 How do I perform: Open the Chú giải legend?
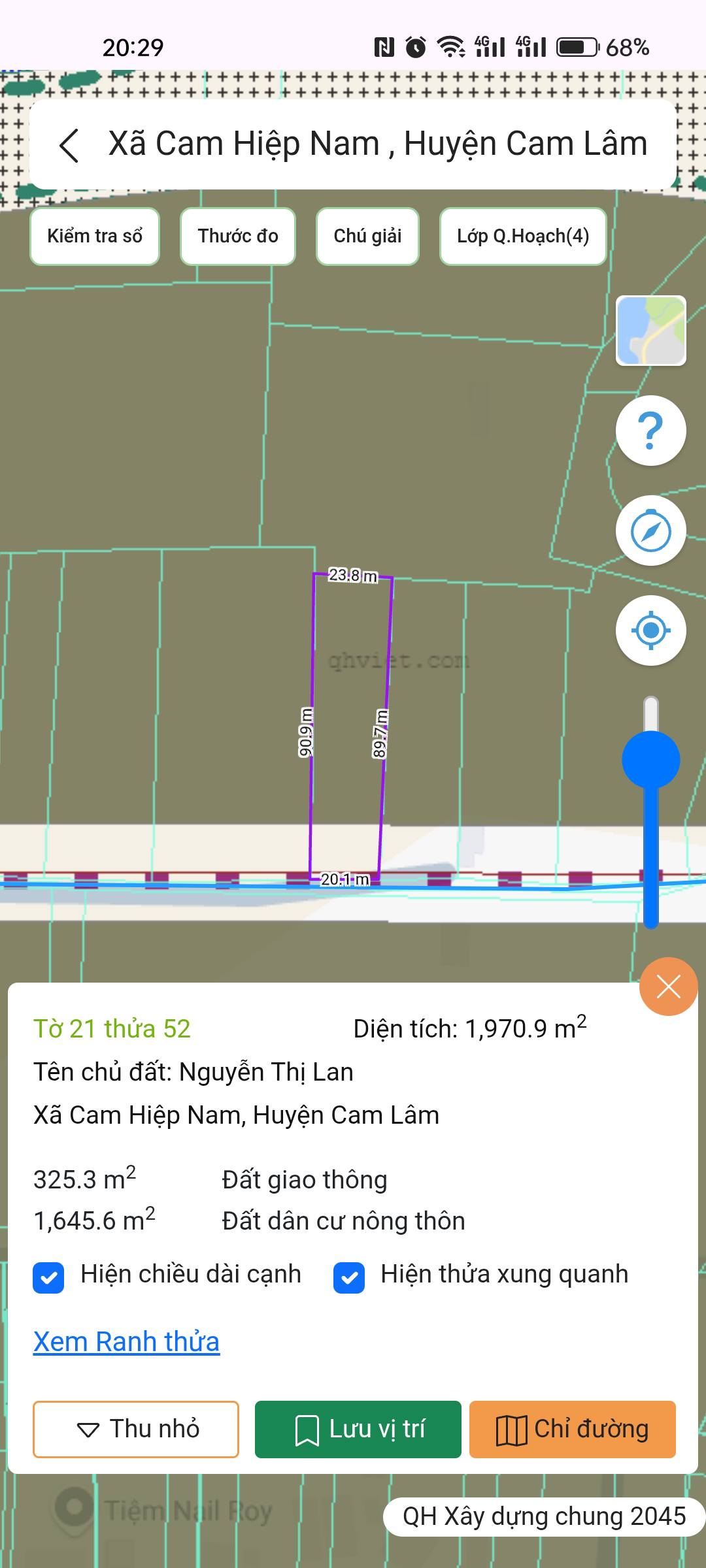[x=367, y=237]
